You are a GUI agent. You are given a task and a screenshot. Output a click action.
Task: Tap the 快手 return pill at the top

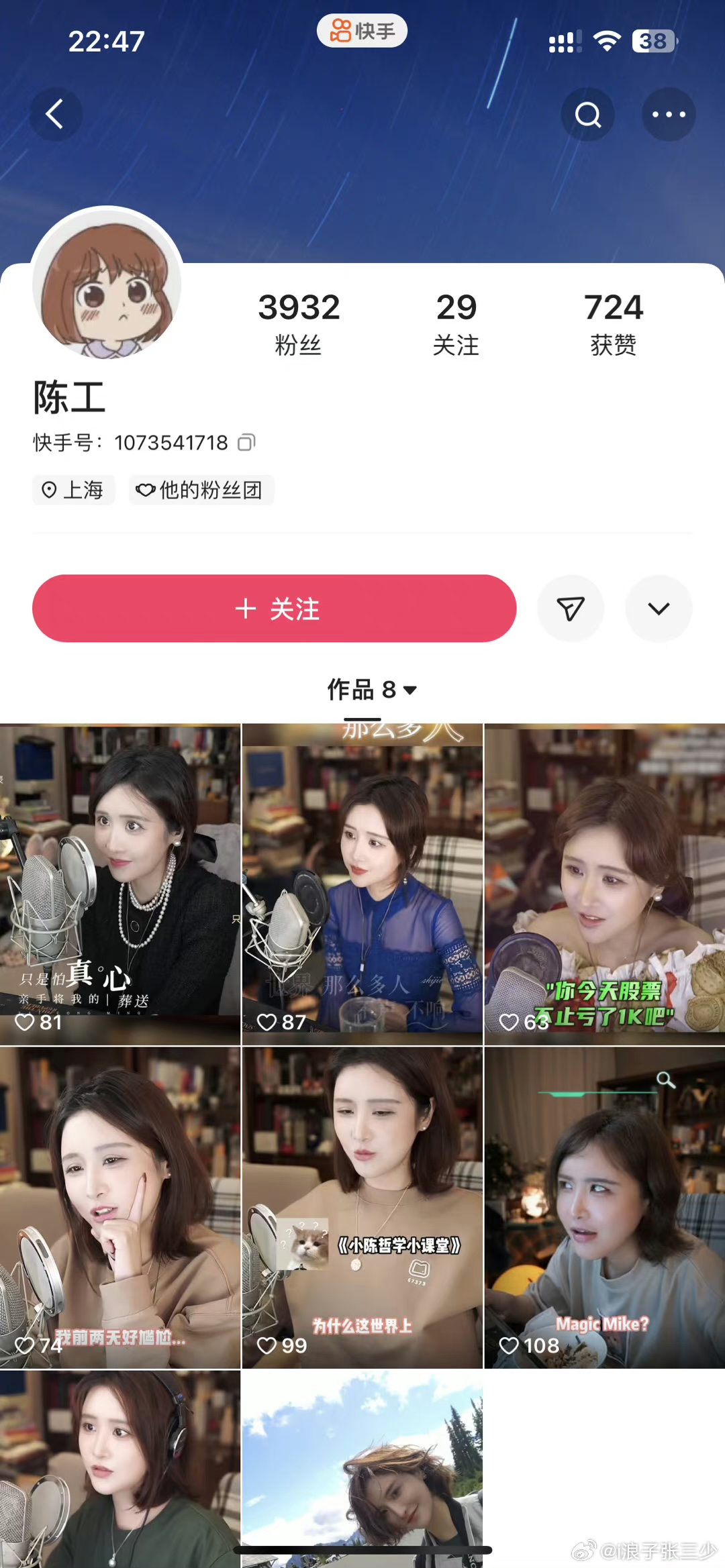click(362, 31)
